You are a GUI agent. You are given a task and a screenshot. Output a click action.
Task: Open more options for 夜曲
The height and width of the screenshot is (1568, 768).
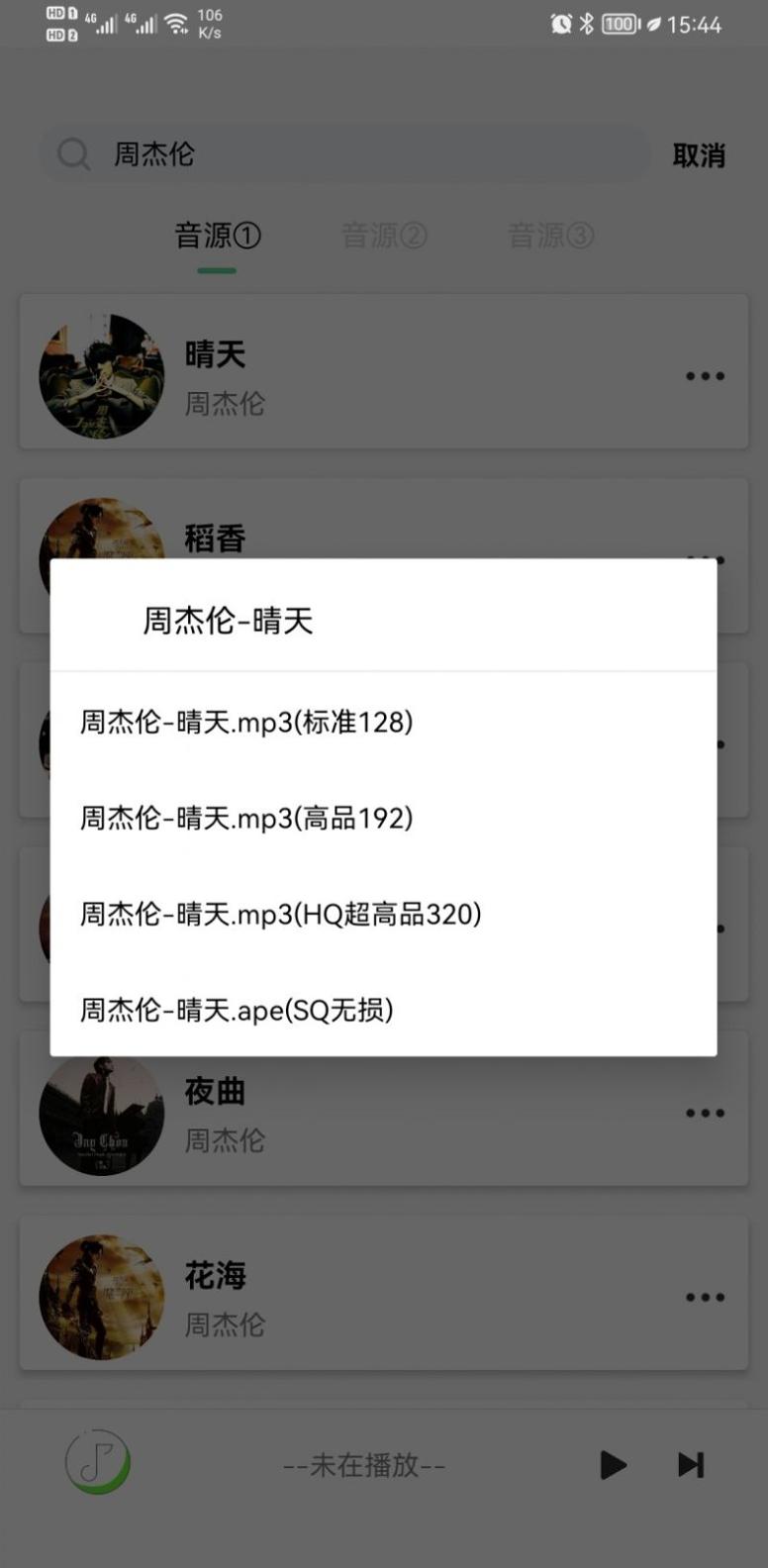(705, 1114)
